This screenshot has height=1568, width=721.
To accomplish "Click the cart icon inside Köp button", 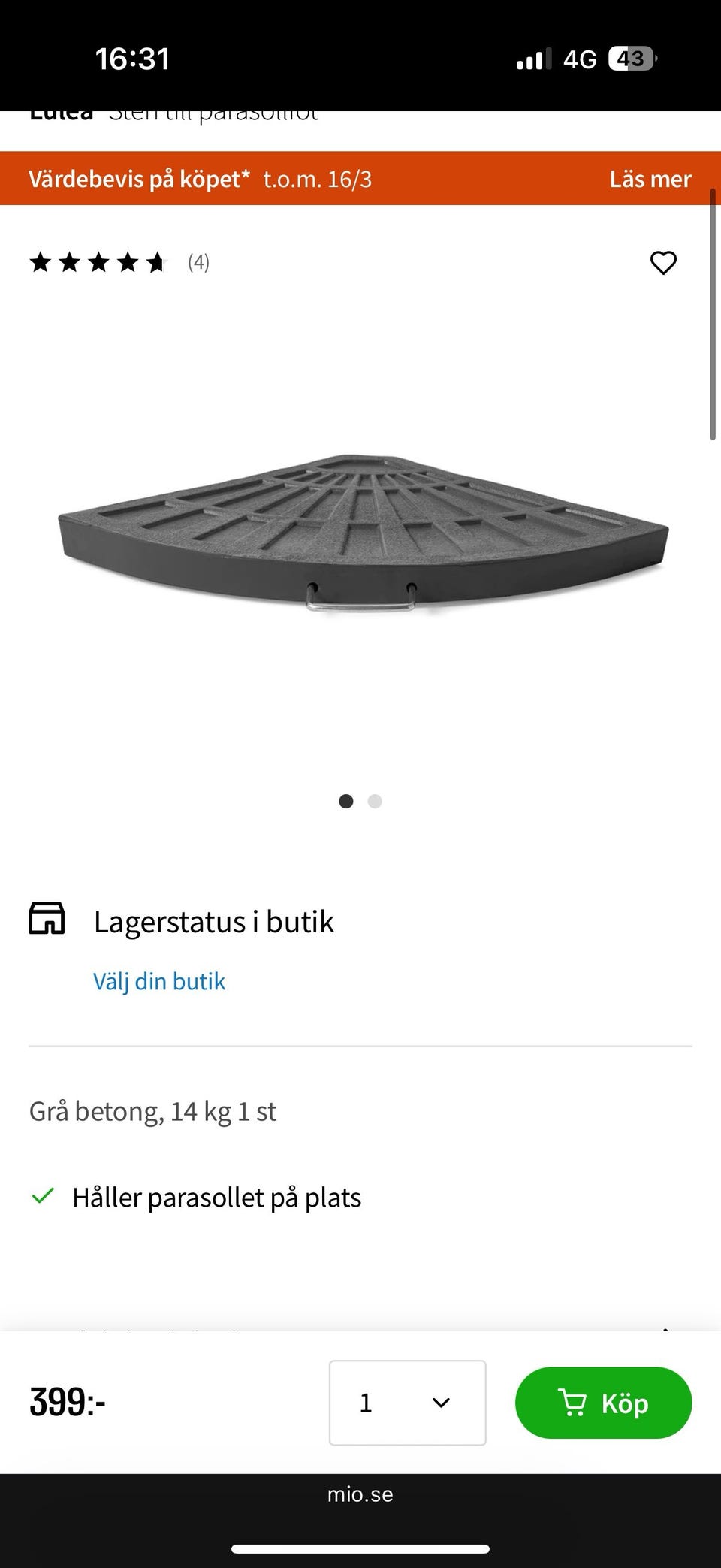I will tap(574, 1403).
